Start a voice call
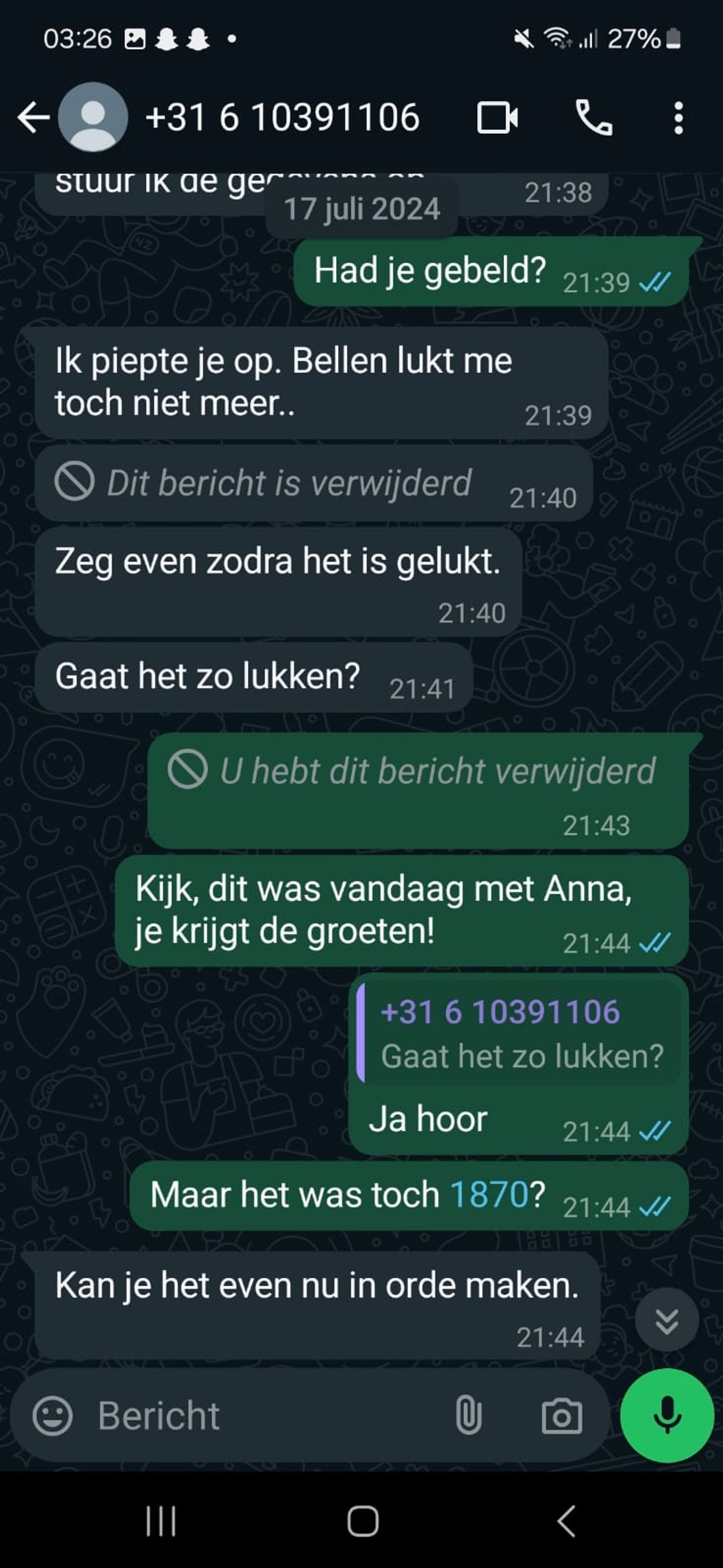The image size is (723, 1568). tap(593, 118)
